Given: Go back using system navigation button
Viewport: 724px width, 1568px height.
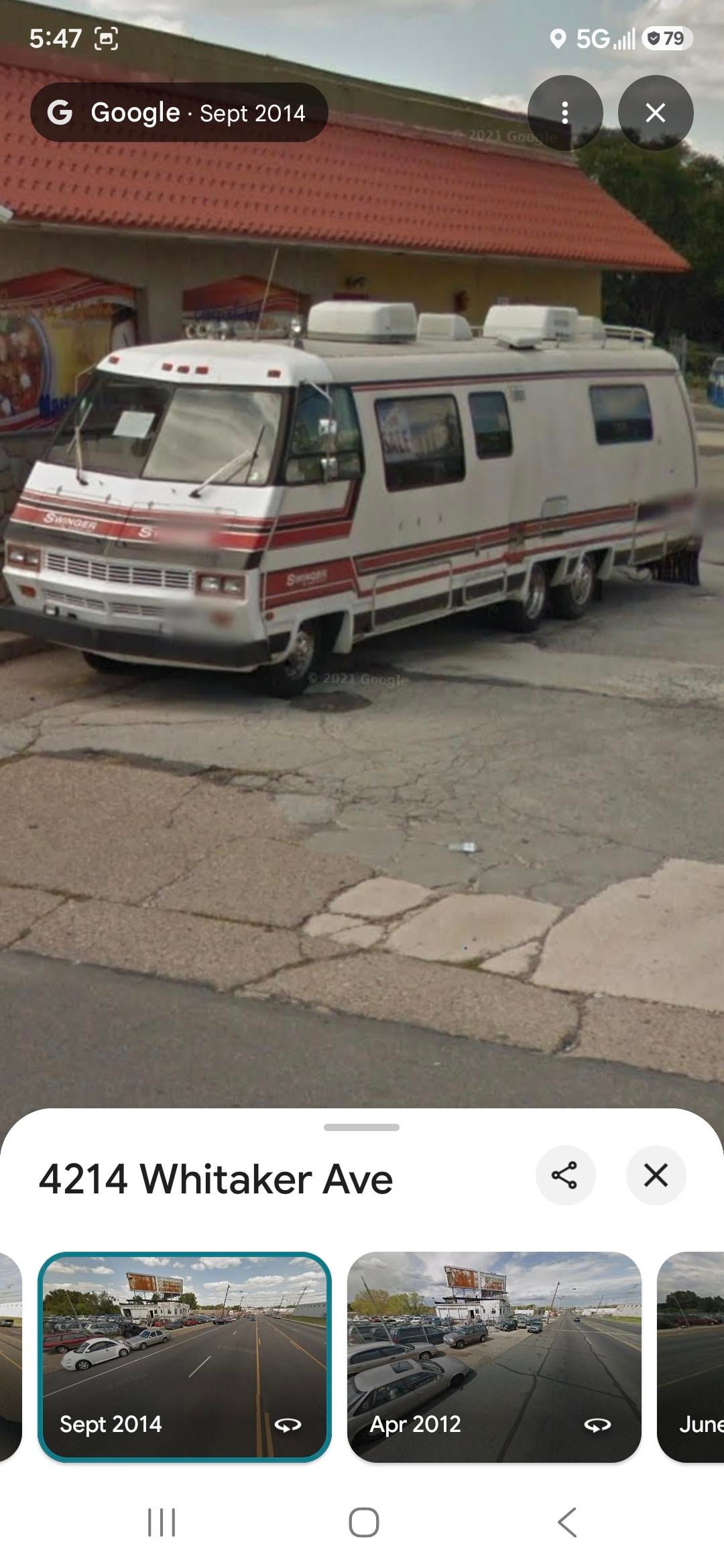Looking at the screenshot, I should (567, 1522).
